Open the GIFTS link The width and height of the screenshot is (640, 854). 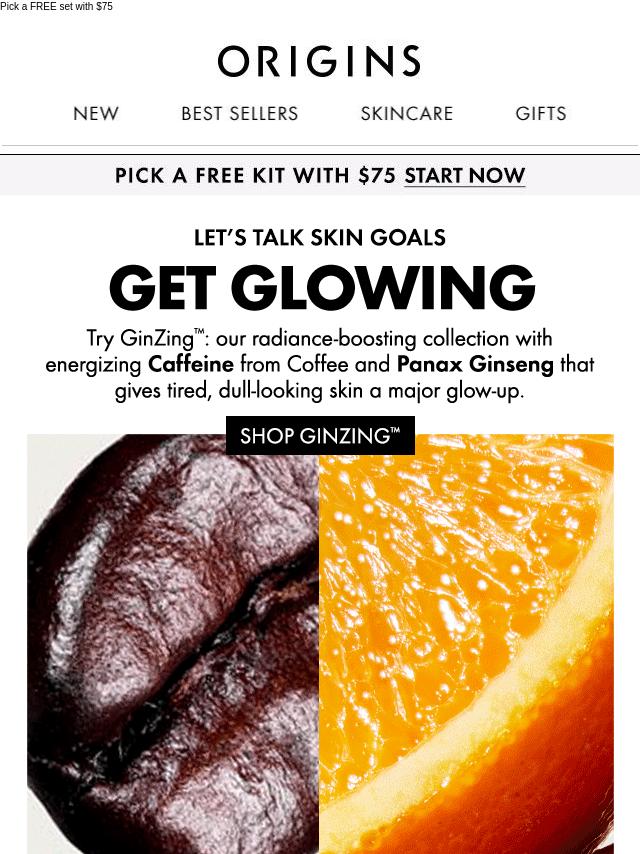coord(541,114)
